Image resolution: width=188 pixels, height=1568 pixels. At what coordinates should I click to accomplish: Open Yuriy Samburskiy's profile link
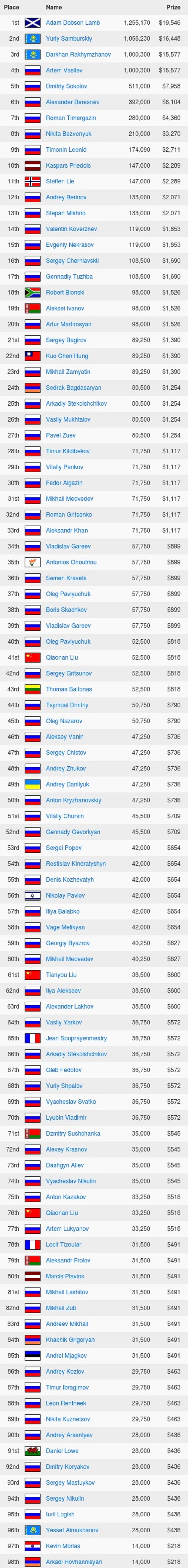pyautogui.click(x=68, y=38)
